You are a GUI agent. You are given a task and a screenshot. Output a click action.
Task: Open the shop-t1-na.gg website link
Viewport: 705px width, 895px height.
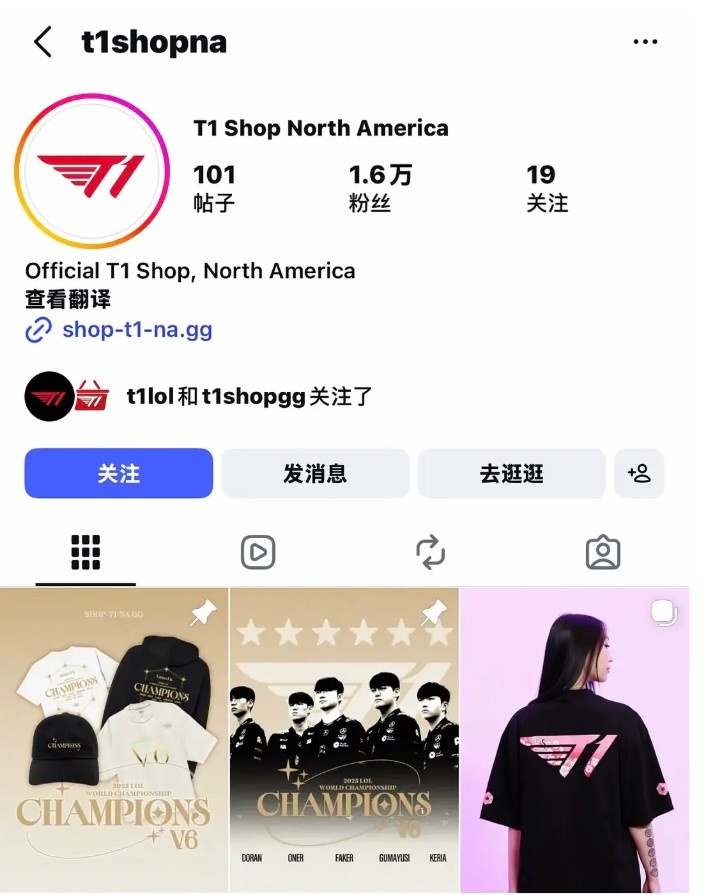[x=137, y=329]
